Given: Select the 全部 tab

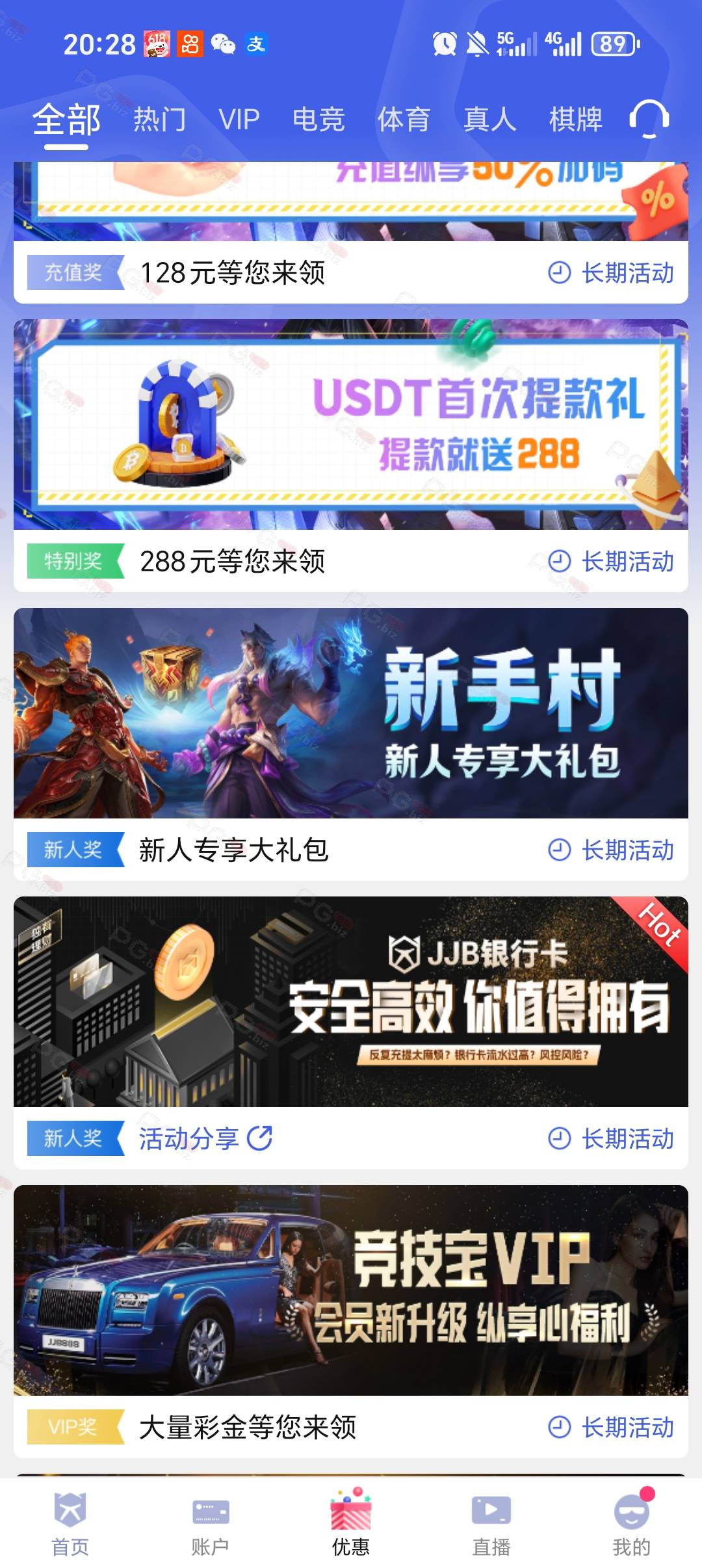Looking at the screenshot, I should tap(66, 120).
